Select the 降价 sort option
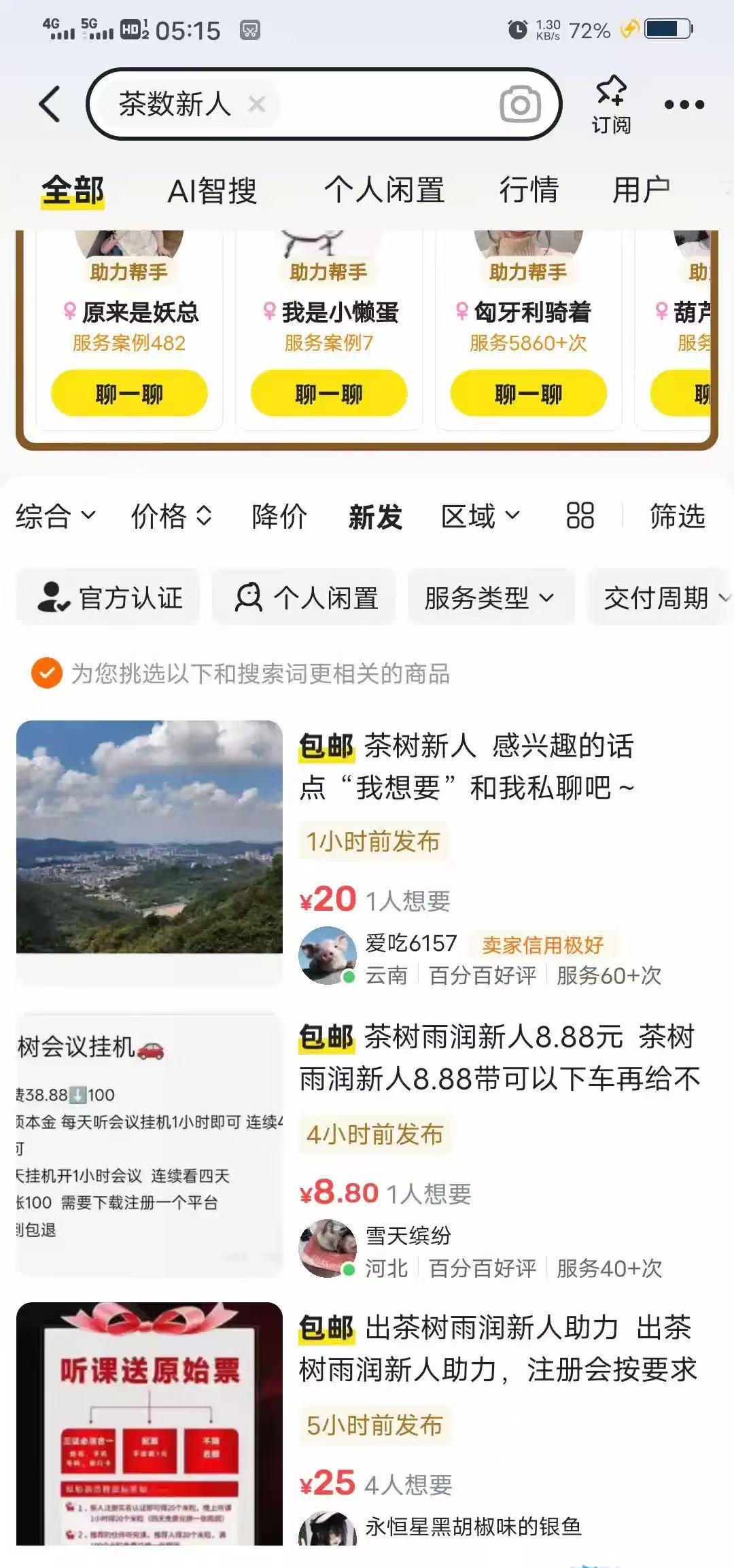The height and width of the screenshot is (1568, 734). [x=279, y=516]
